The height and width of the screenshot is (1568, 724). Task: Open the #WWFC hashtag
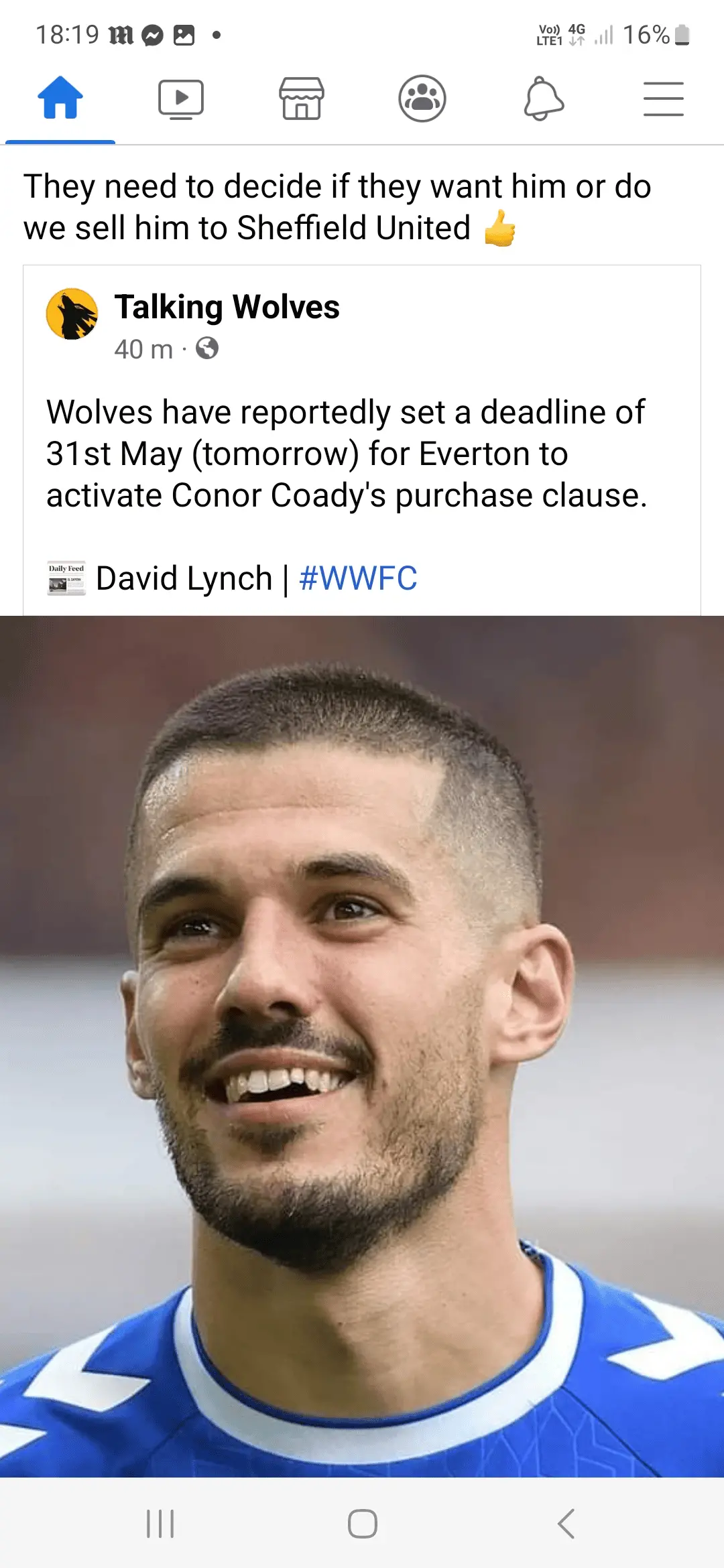(x=358, y=578)
